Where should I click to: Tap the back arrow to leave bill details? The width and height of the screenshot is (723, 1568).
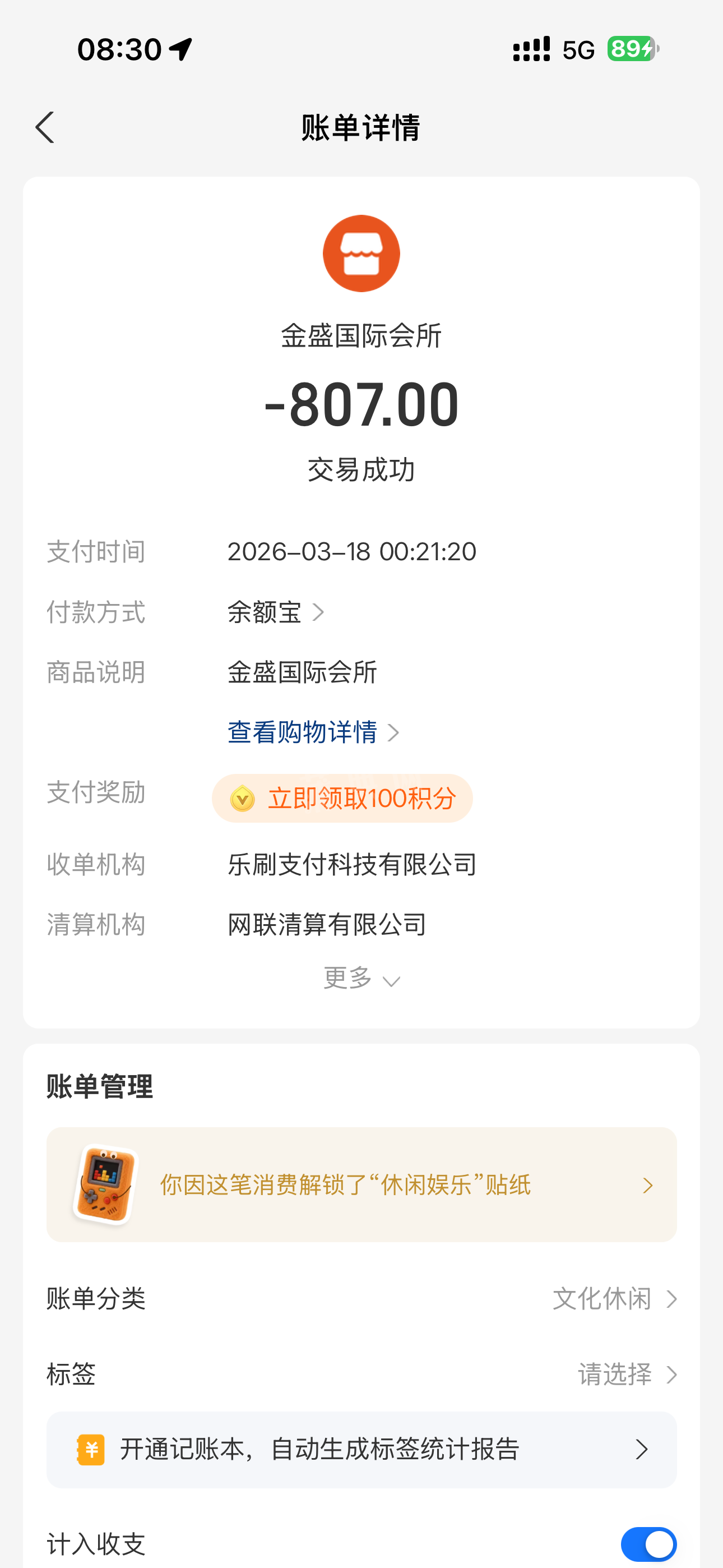coord(44,128)
